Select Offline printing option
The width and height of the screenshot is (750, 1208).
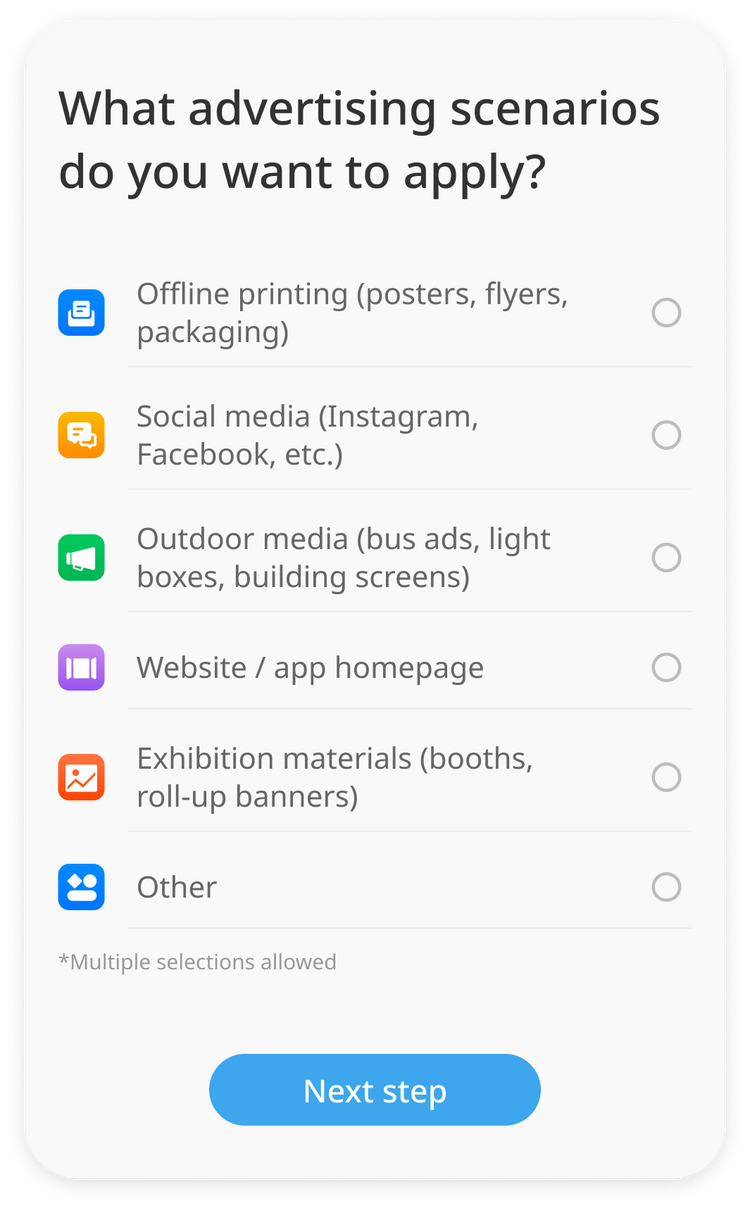point(666,313)
